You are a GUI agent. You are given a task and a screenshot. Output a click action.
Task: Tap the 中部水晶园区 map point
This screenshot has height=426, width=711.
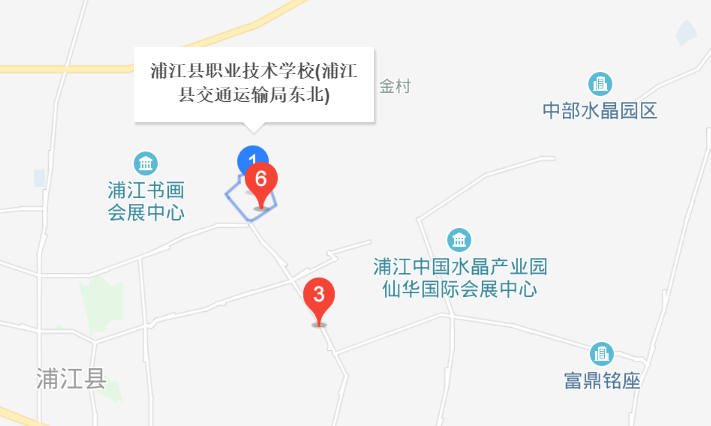600,84
